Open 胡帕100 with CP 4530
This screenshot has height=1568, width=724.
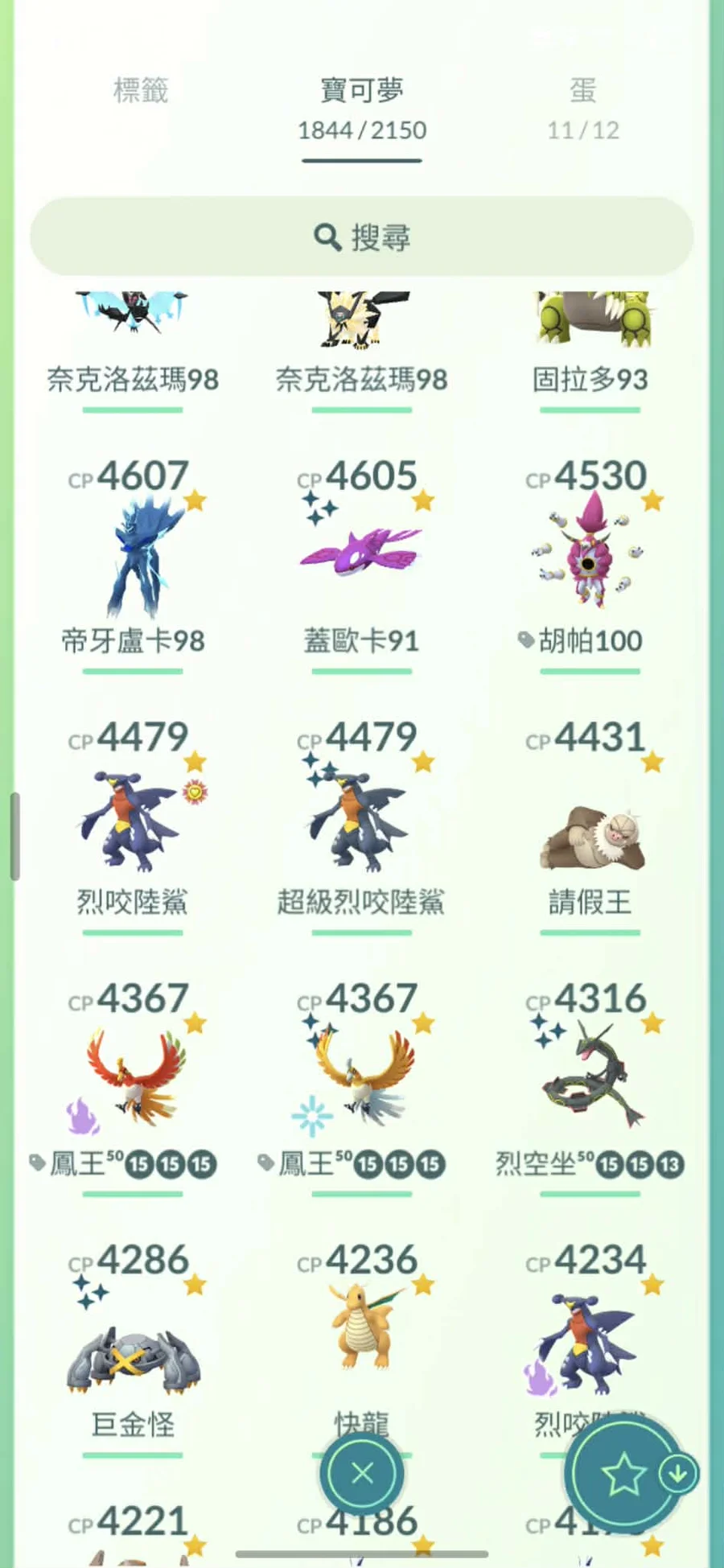point(590,557)
